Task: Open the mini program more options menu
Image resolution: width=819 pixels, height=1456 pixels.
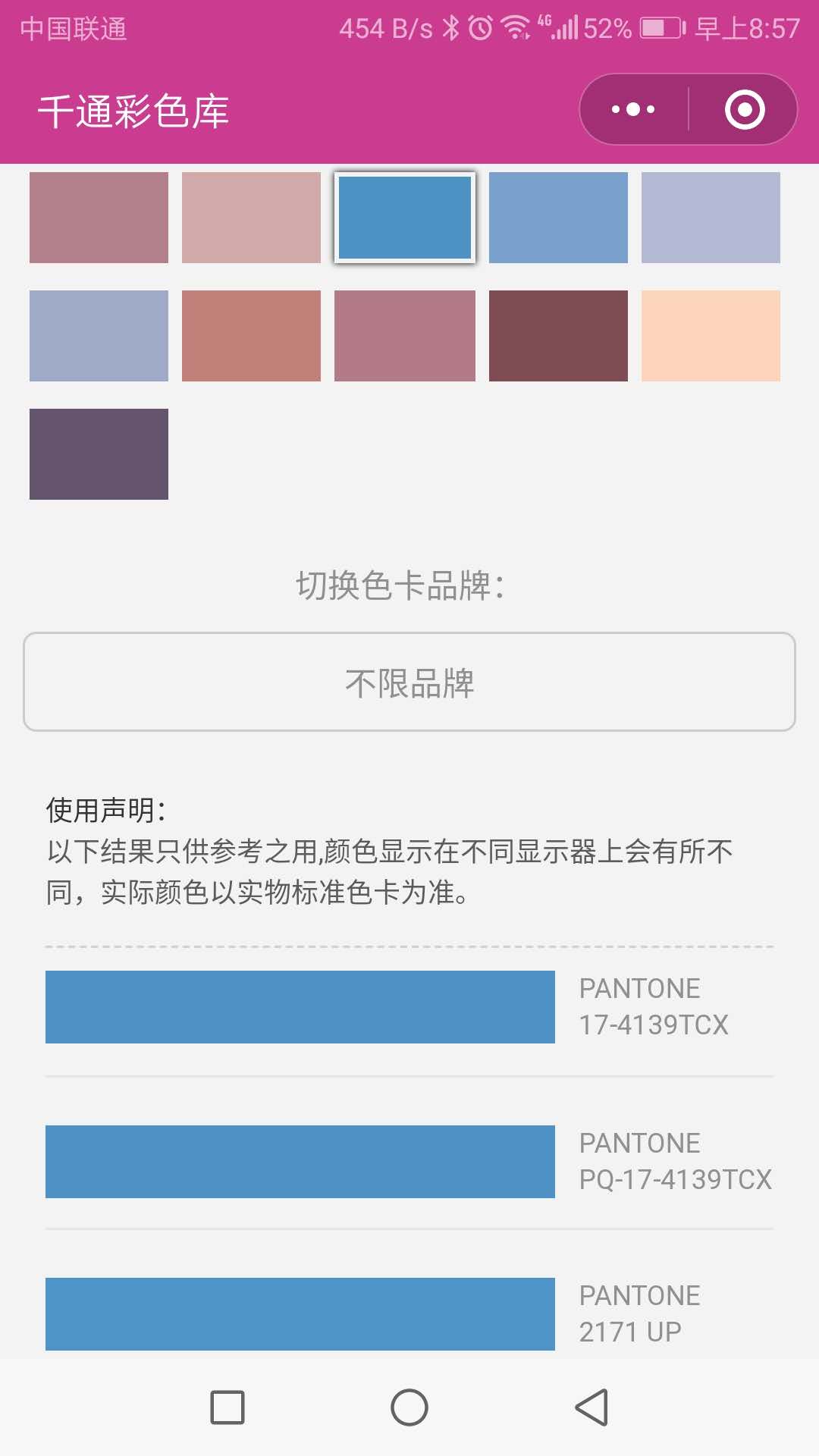Action: (633, 109)
